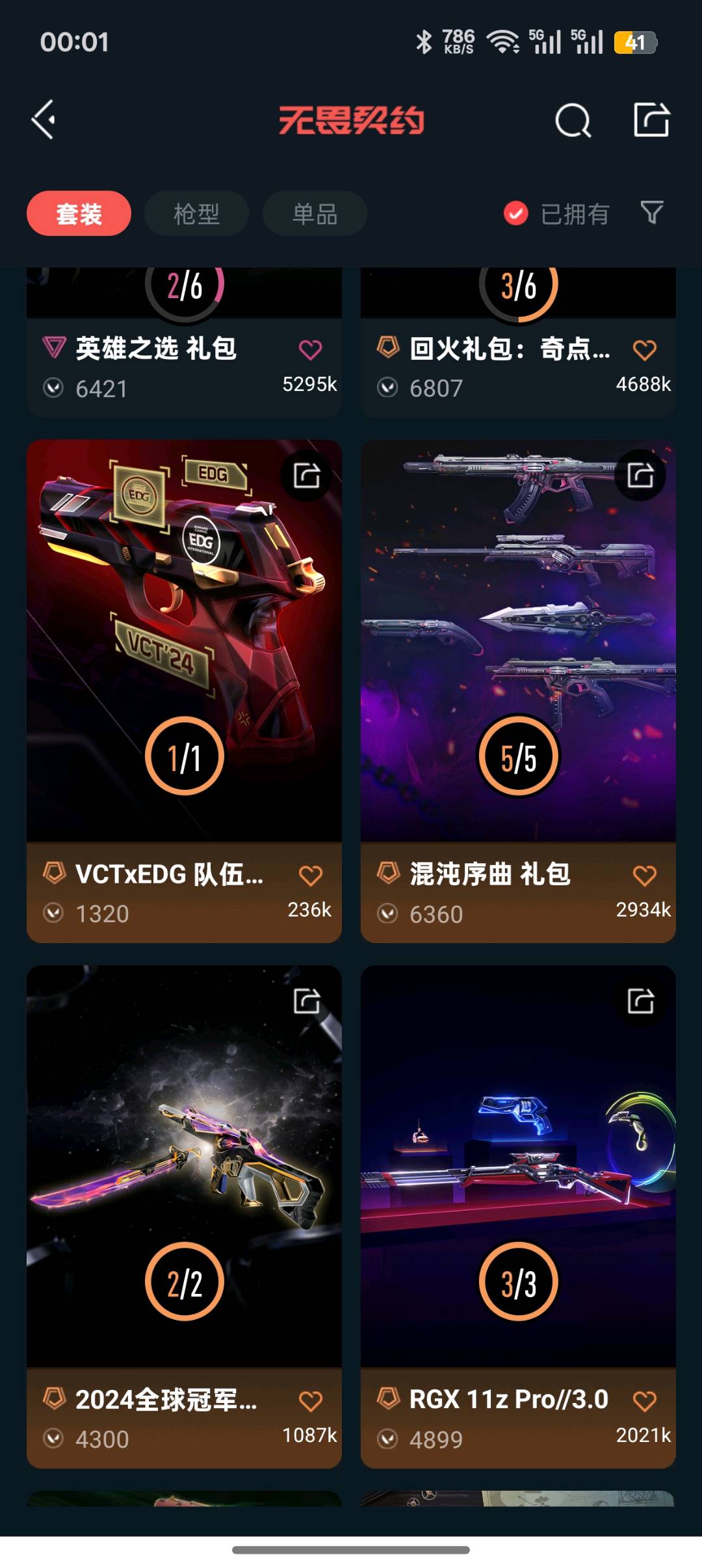Open the search icon in the header
The image size is (702, 1568).
click(573, 120)
